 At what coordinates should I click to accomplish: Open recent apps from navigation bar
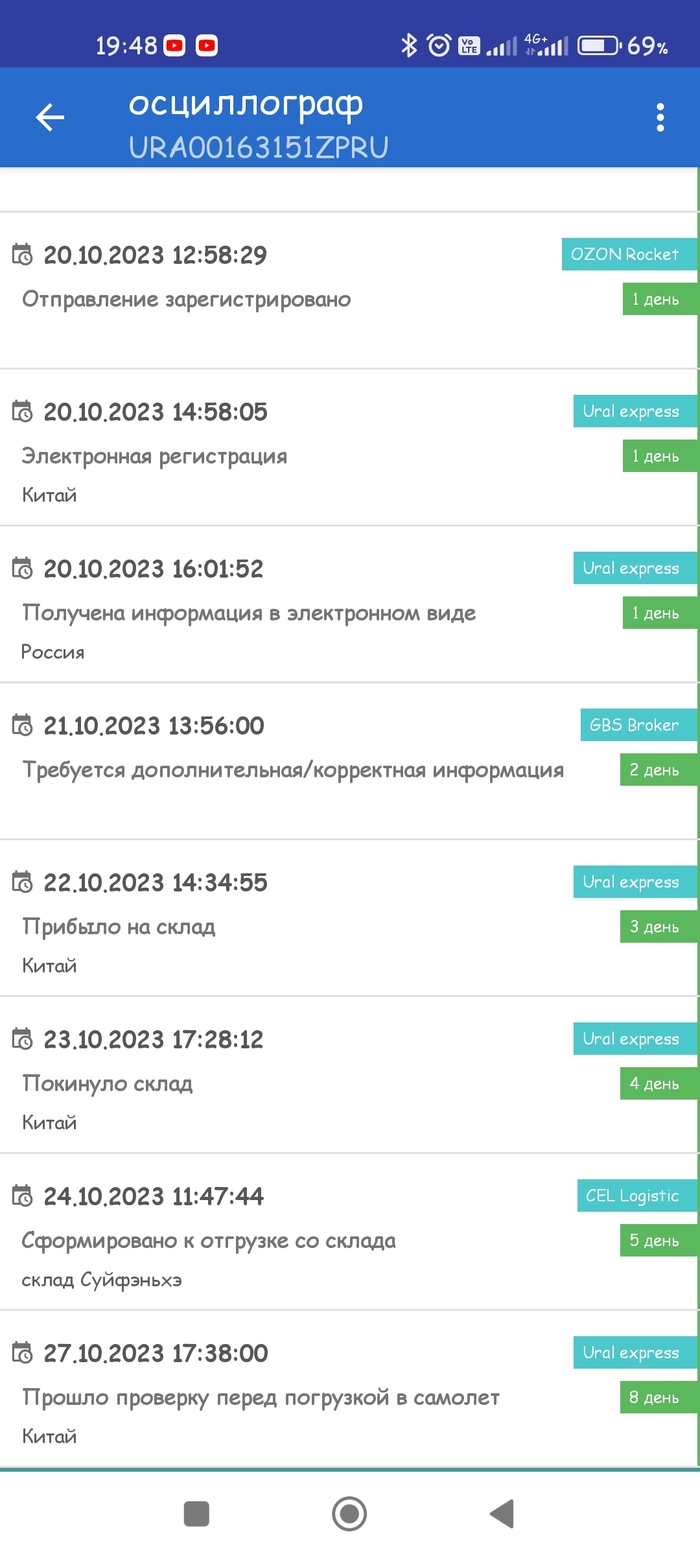(x=196, y=1514)
